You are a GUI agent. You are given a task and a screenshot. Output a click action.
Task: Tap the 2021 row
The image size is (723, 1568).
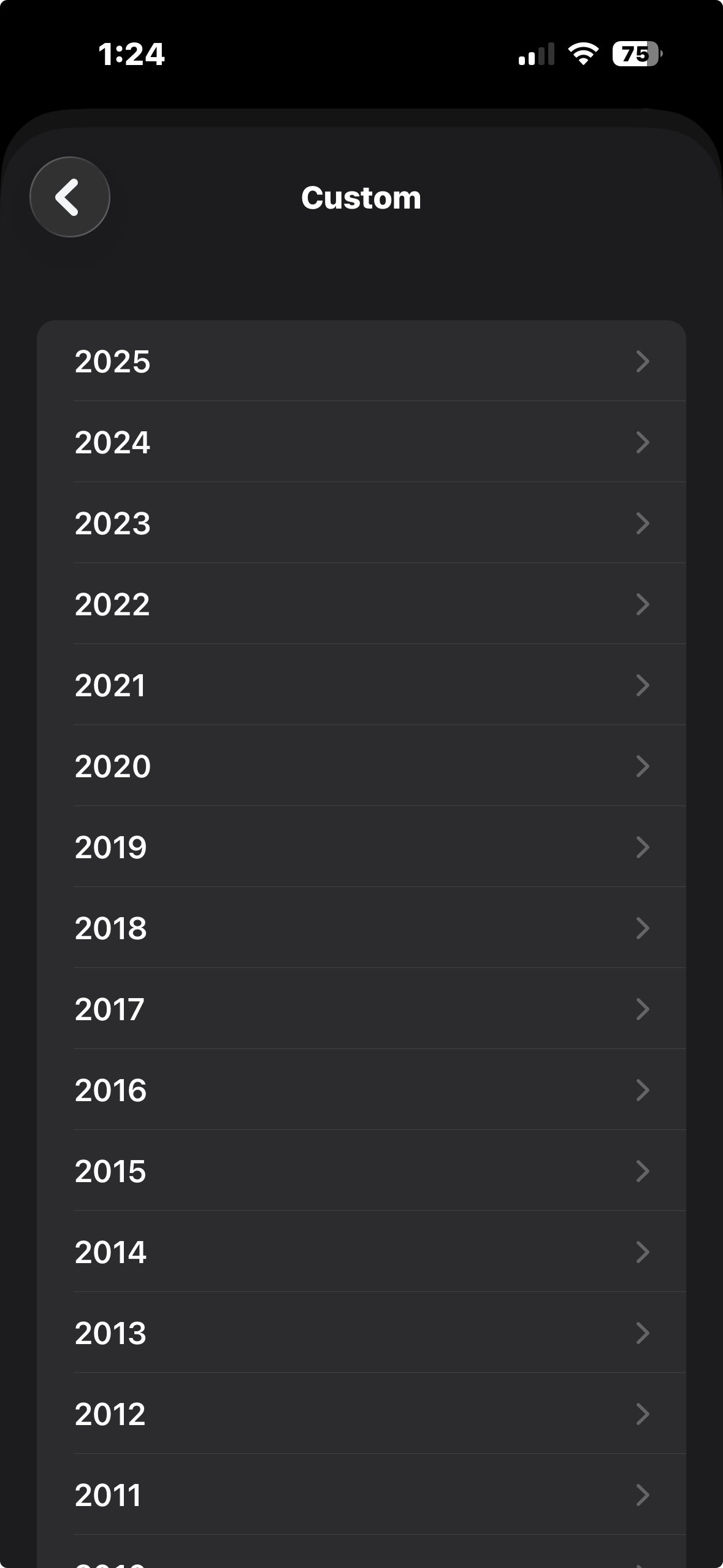coord(361,685)
